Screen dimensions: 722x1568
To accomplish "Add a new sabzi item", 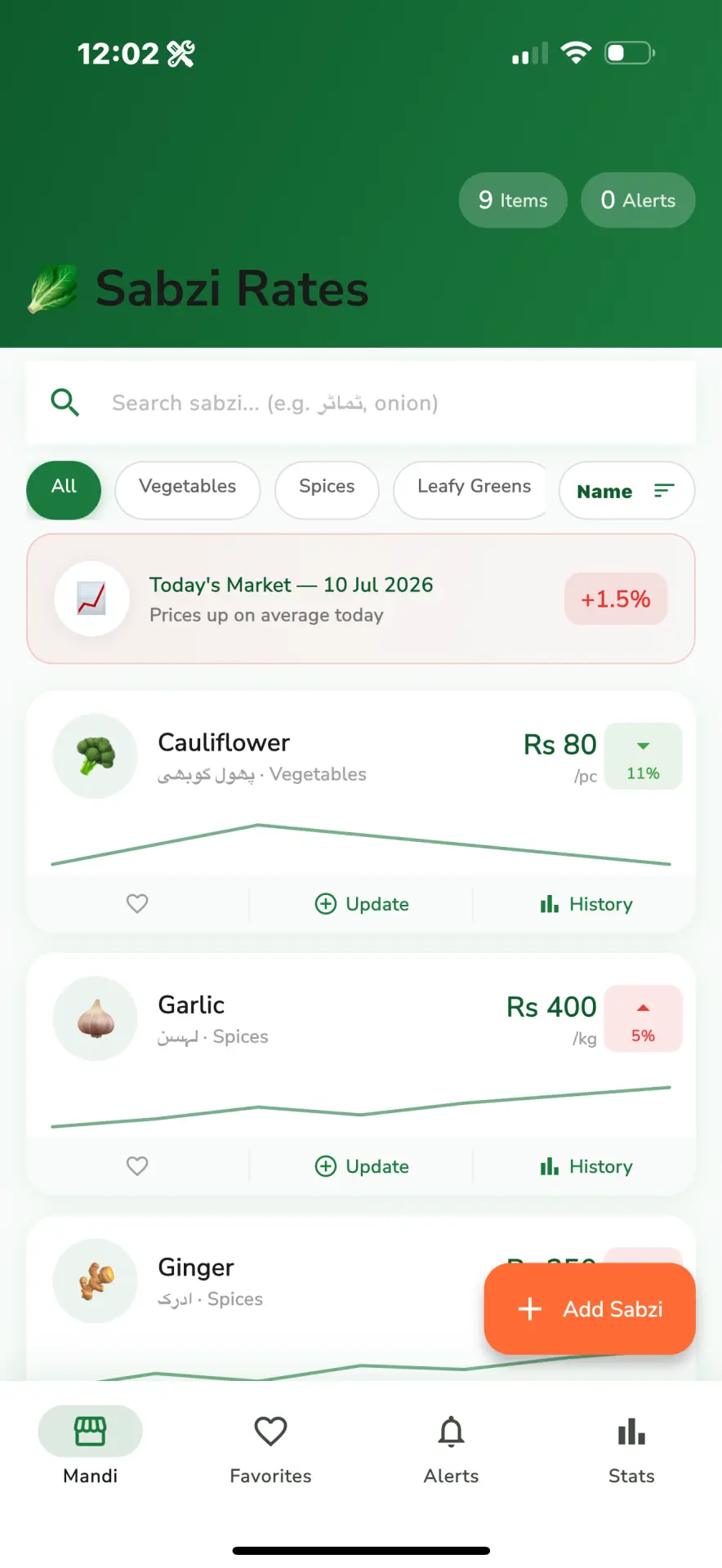I will pos(590,1308).
